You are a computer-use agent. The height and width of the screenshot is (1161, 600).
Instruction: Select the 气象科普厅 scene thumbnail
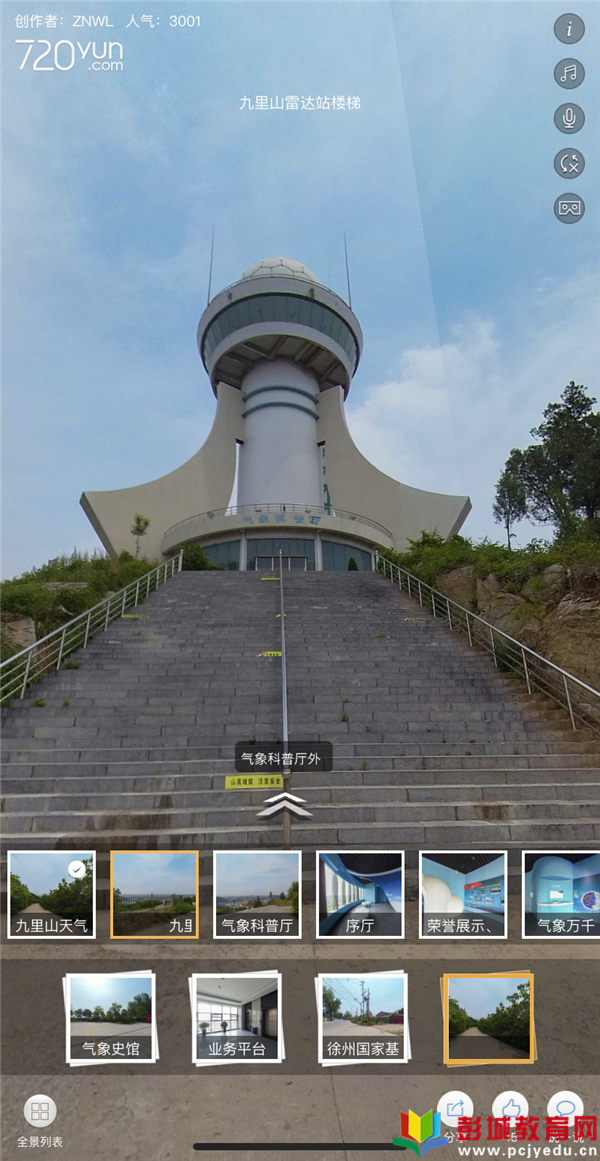tap(257, 894)
